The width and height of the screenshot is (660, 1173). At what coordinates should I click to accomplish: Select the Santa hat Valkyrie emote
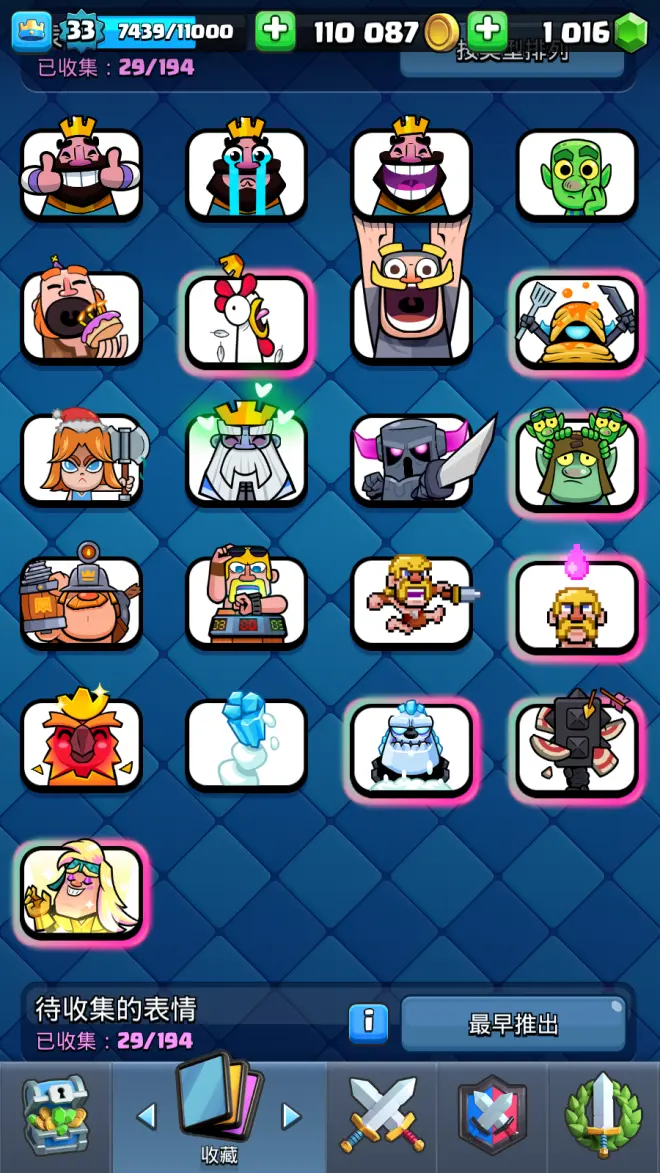82,460
